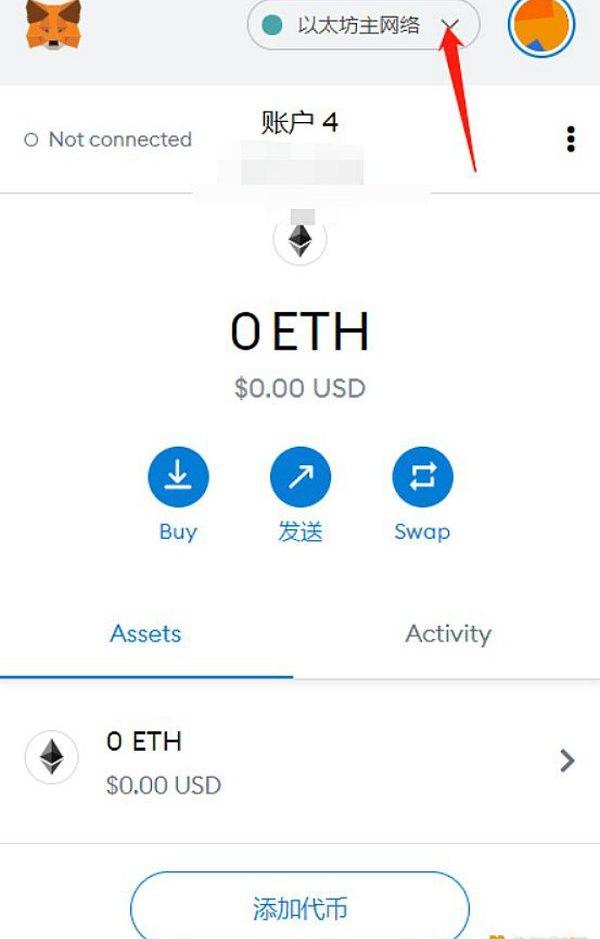Tap the Buy button
The image size is (600, 939).
point(178,477)
